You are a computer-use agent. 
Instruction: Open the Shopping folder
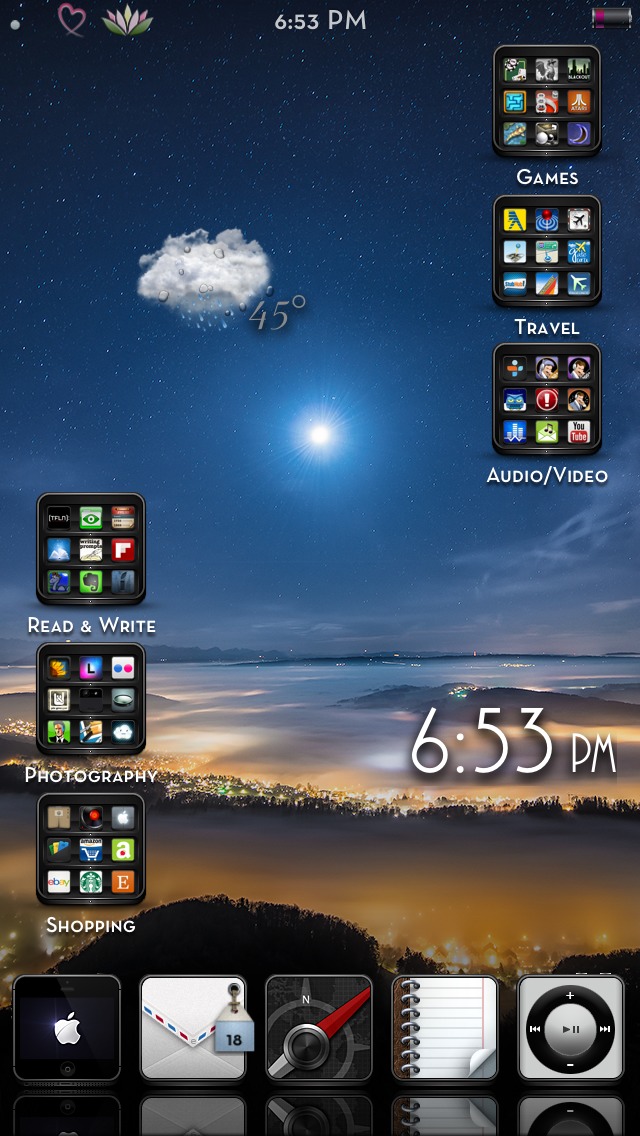[x=91, y=848]
